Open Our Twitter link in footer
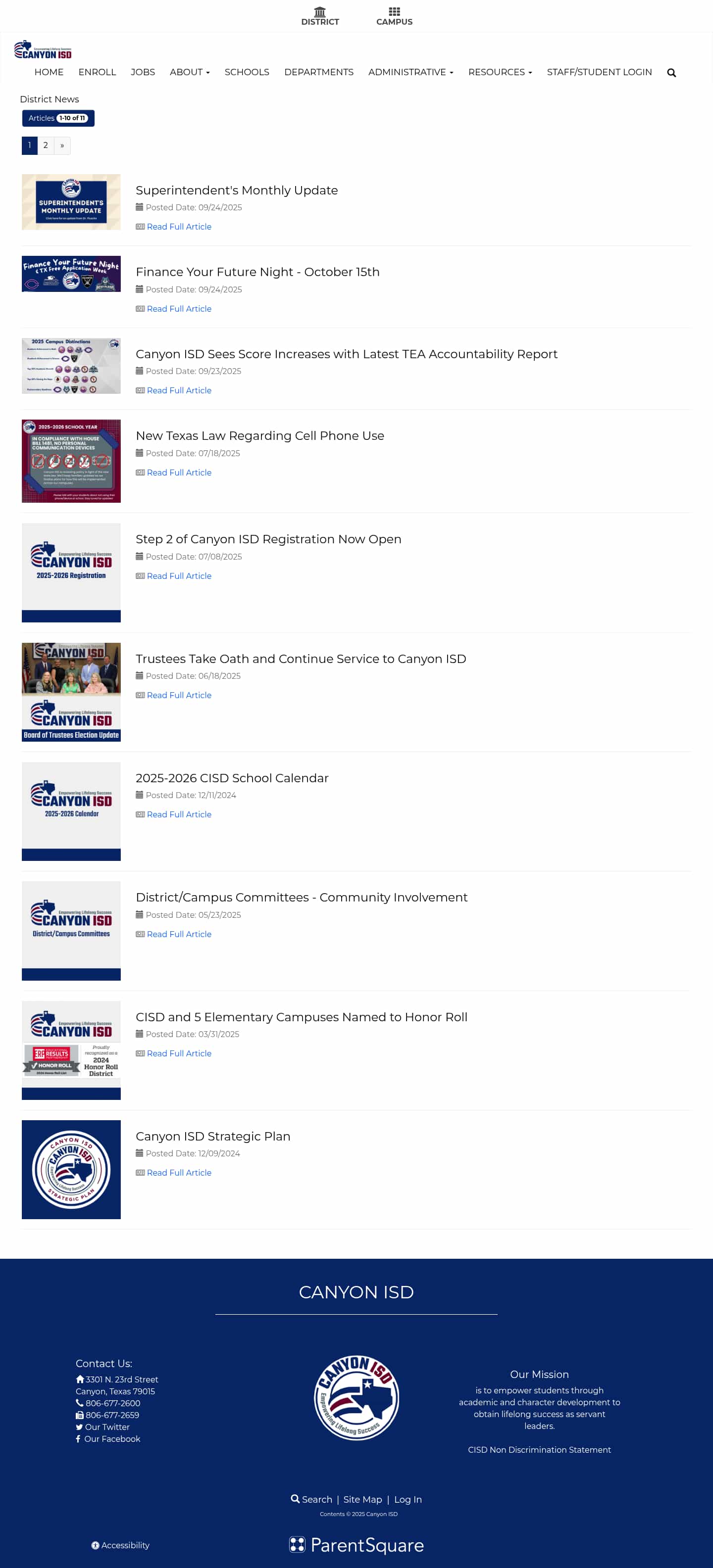Viewport: 713px width, 1568px height. (107, 1427)
